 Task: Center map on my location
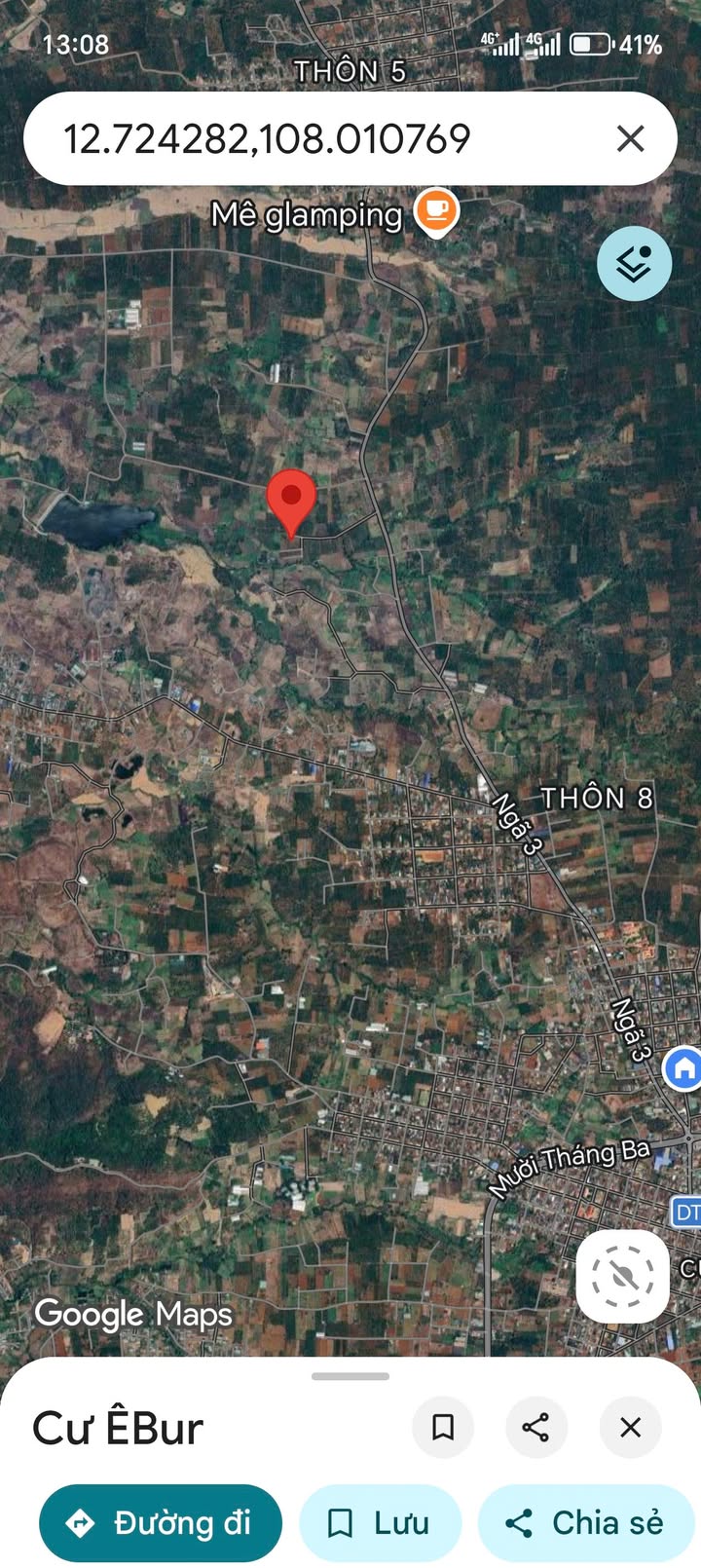(x=623, y=1276)
